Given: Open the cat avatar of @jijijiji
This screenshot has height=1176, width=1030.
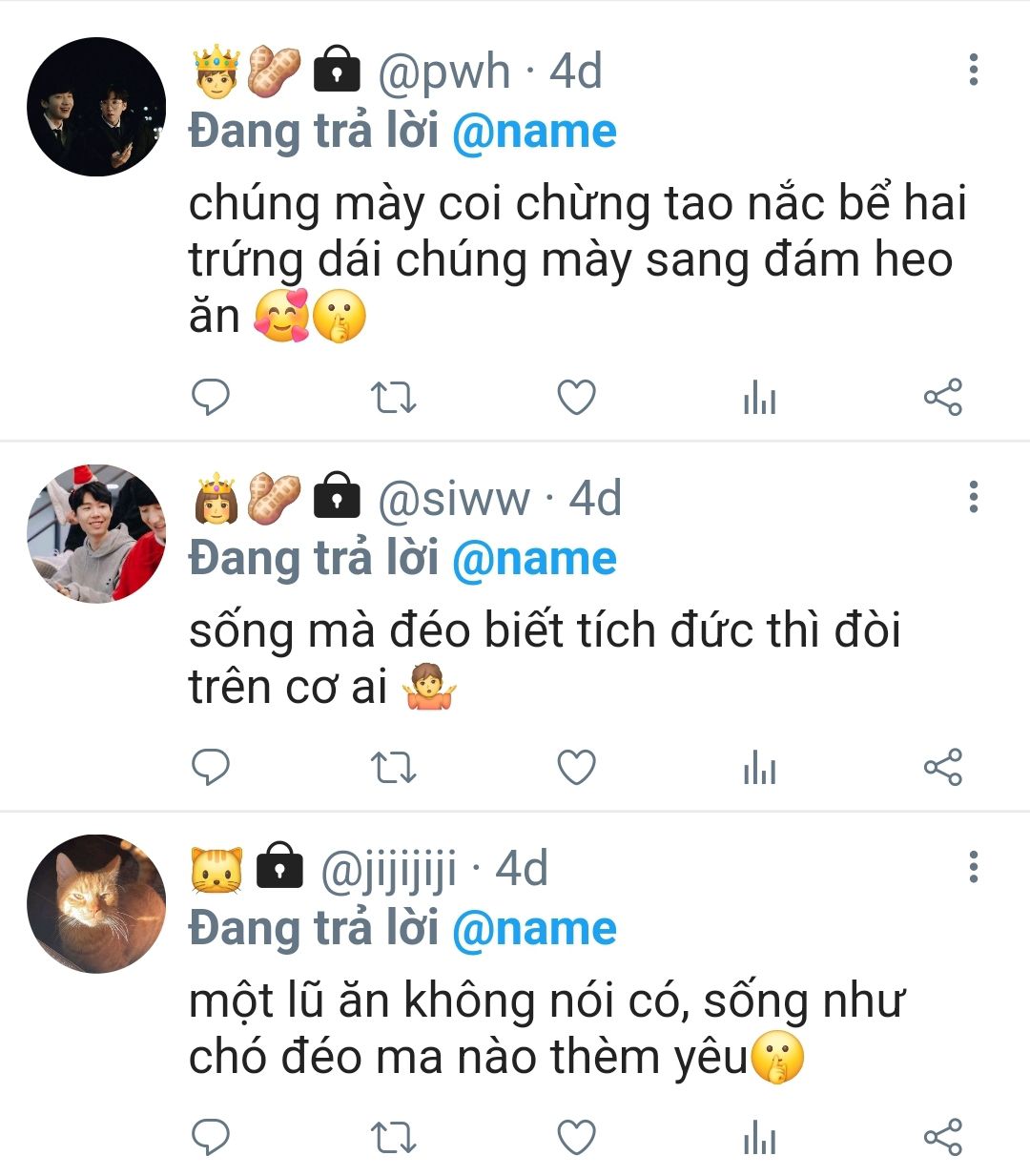Looking at the screenshot, I should pos(96,903).
